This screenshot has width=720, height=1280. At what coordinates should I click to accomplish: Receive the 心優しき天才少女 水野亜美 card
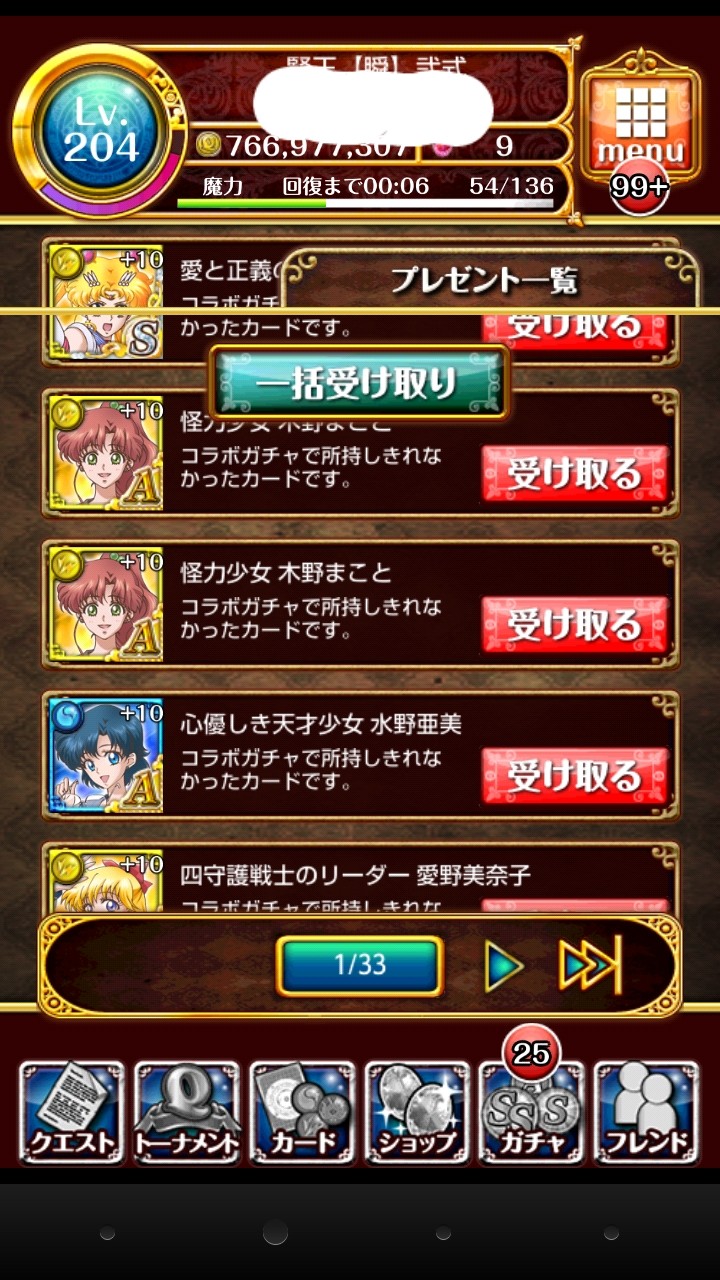pyautogui.click(x=574, y=776)
